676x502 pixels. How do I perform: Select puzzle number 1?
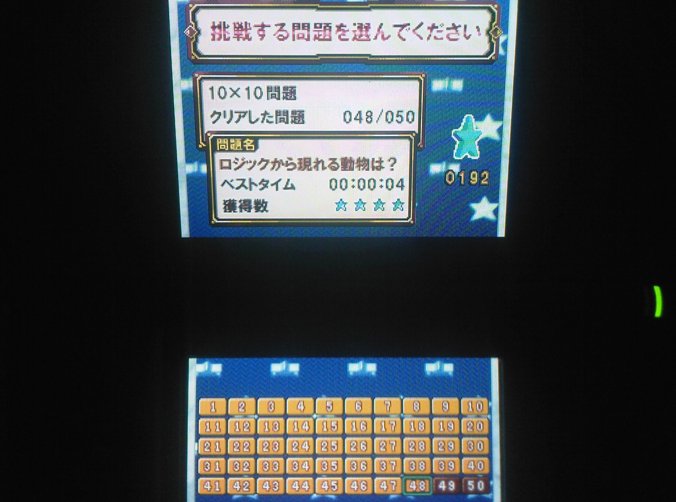point(211,407)
